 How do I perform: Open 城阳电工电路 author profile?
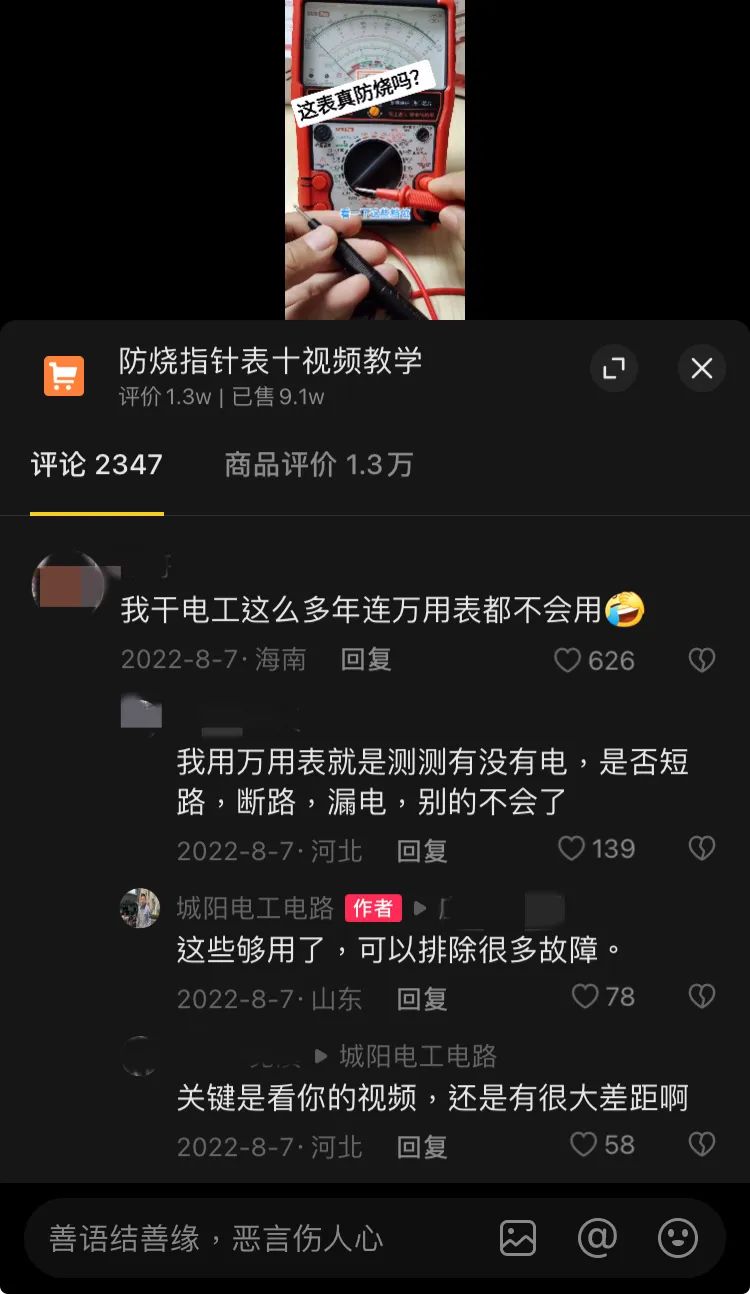coord(255,908)
